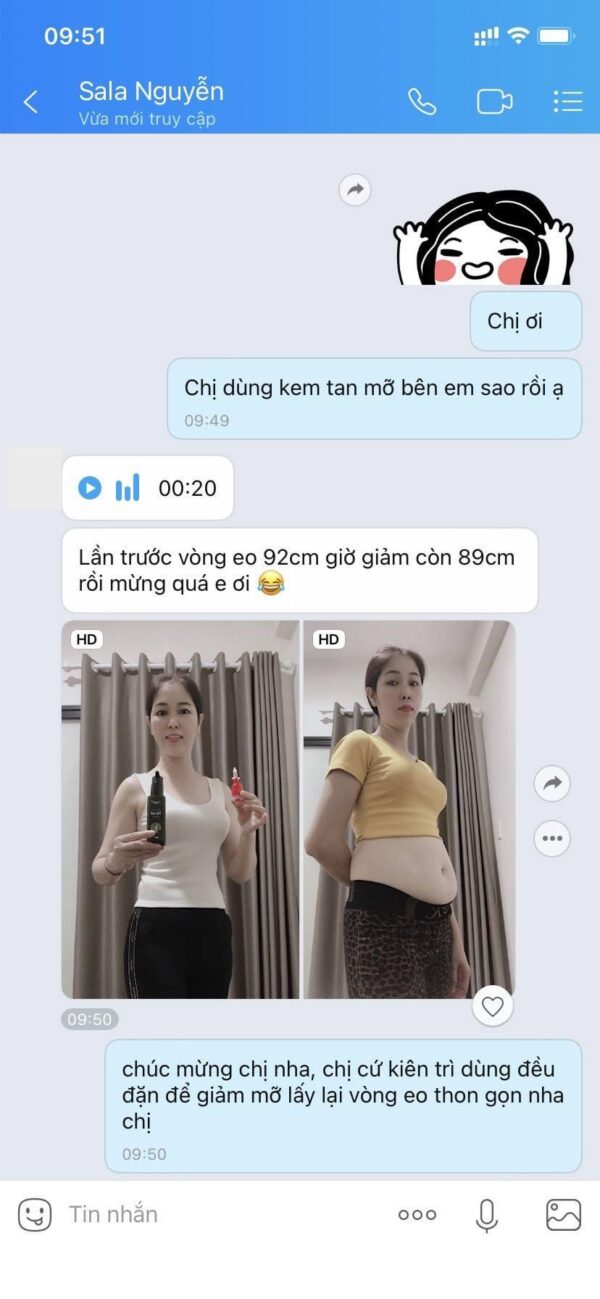
Task: Open the chat options list menu
Action: (x=567, y=101)
